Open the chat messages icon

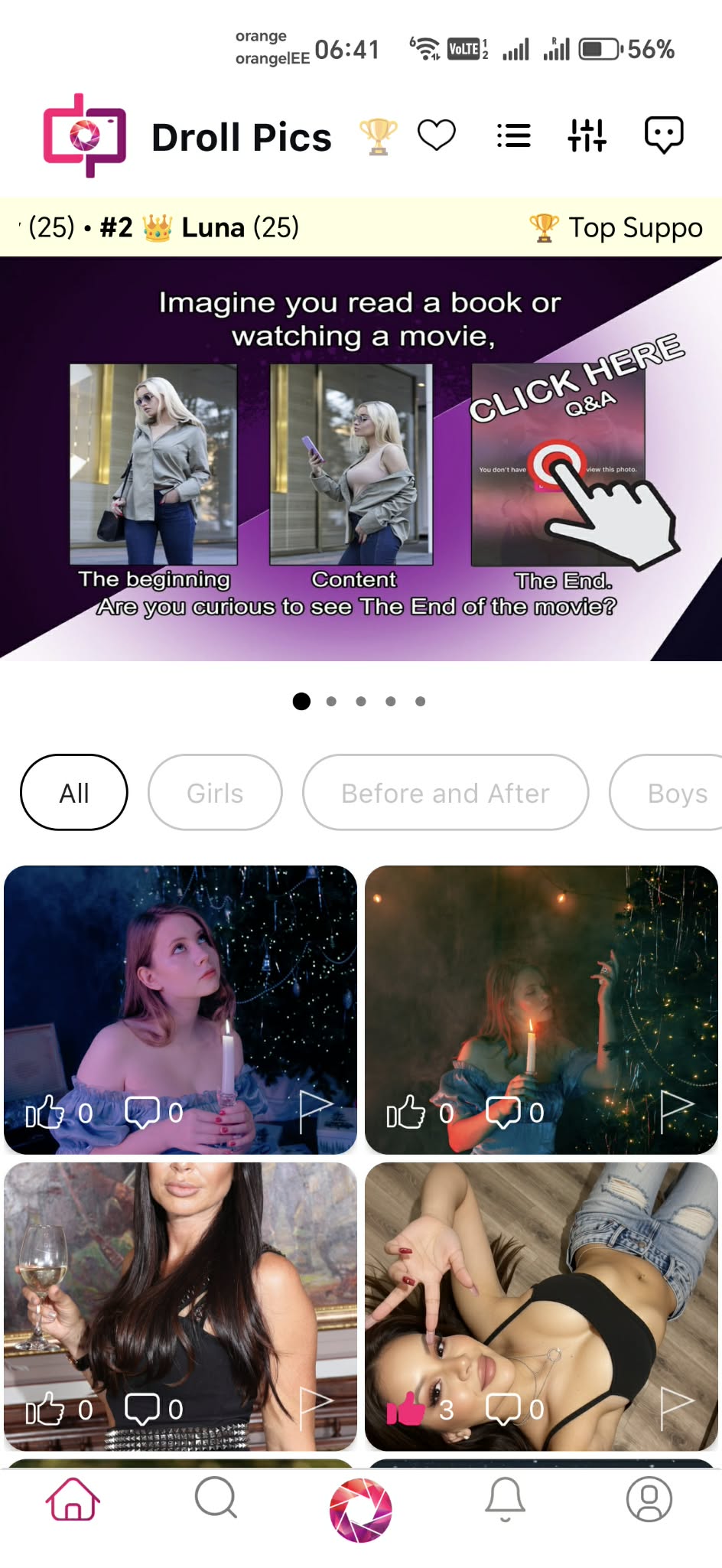tap(663, 136)
